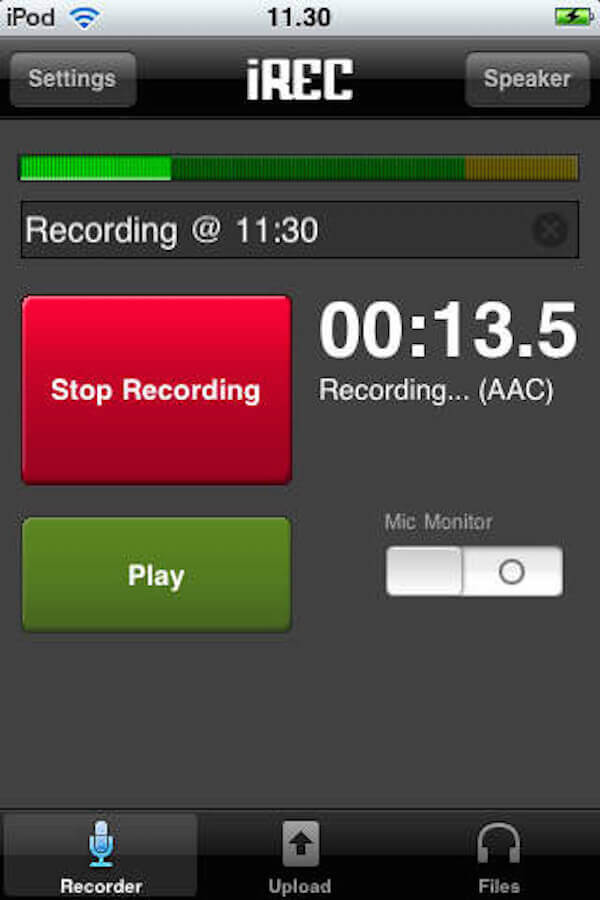The image size is (600, 900).
Task: Tap the green Play button
Action: 156,575
